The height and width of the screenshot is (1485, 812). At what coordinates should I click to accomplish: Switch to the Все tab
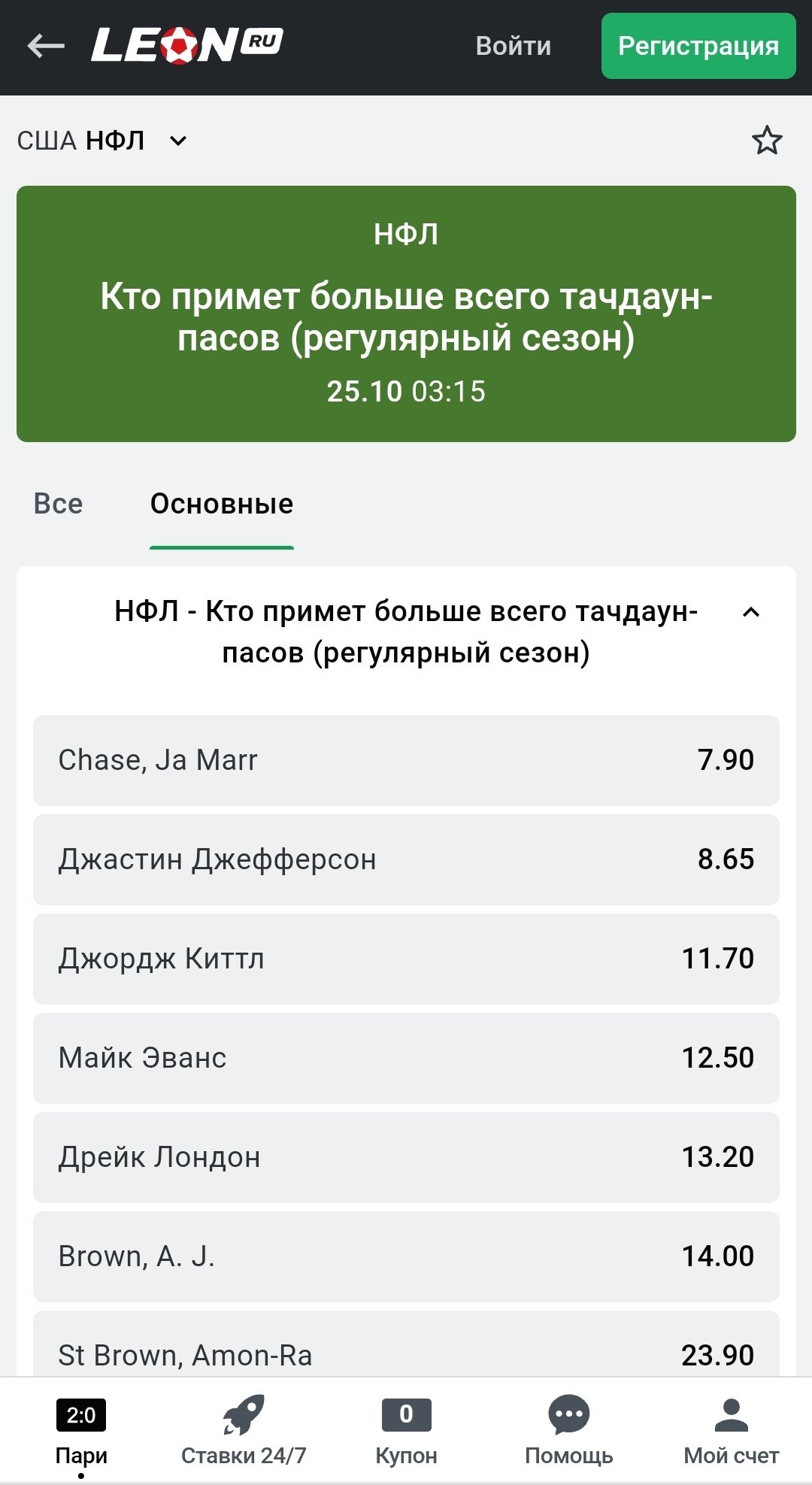58,504
